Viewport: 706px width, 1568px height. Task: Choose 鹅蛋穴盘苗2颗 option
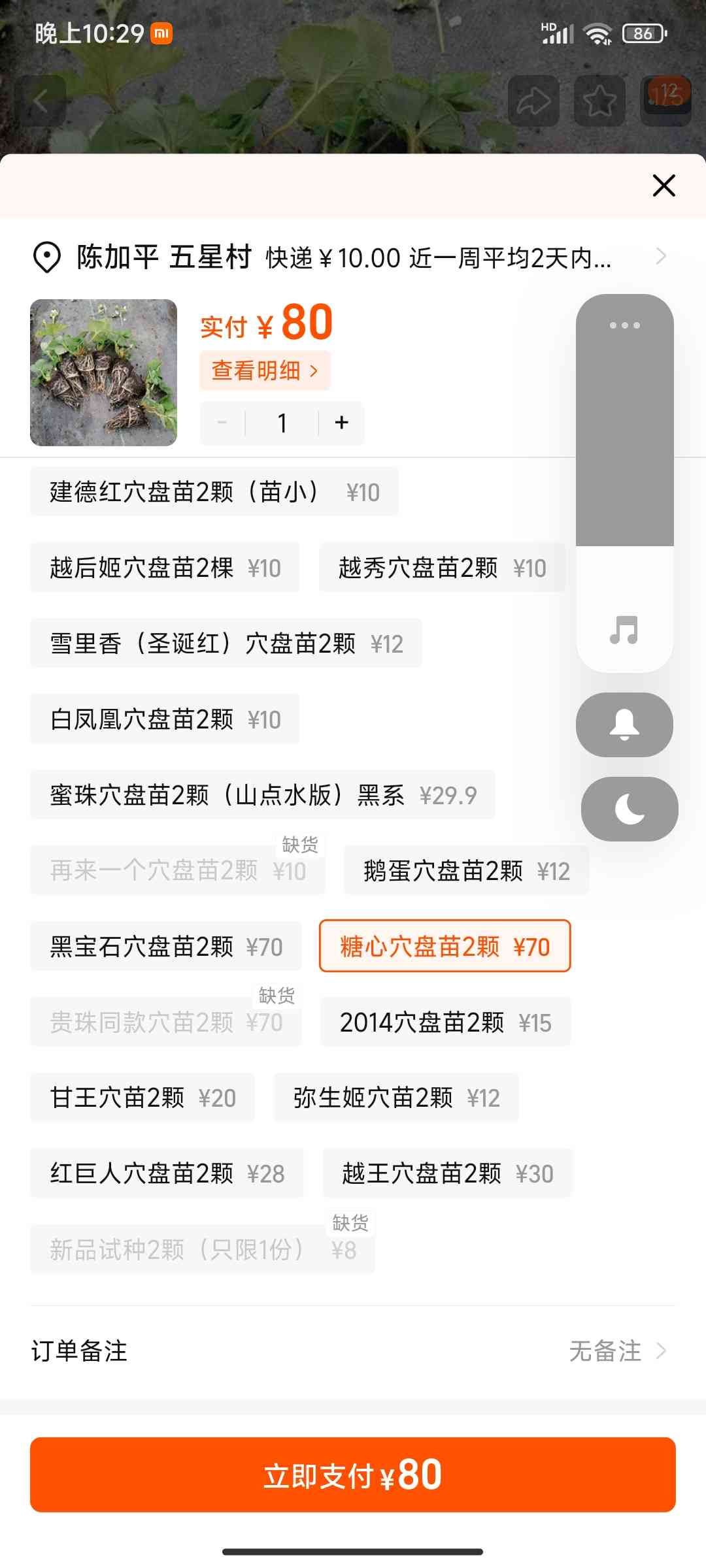(x=467, y=871)
